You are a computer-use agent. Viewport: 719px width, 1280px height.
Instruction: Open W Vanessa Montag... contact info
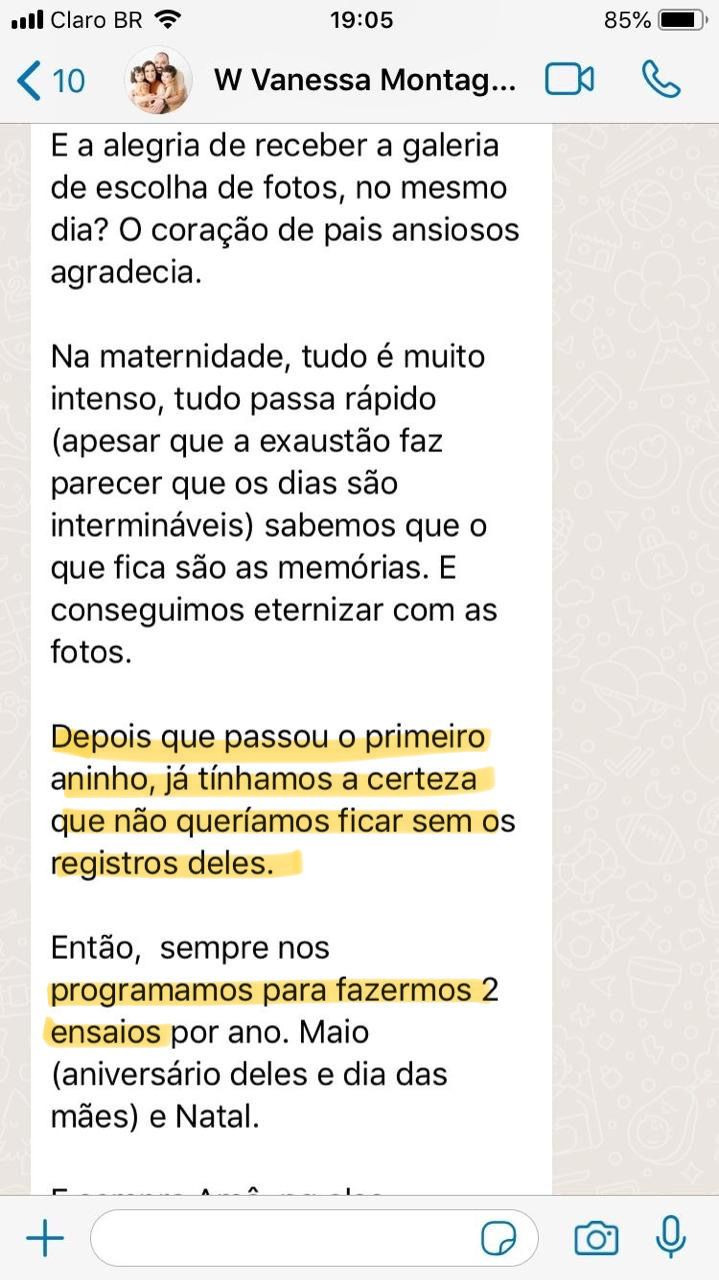pos(365,81)
